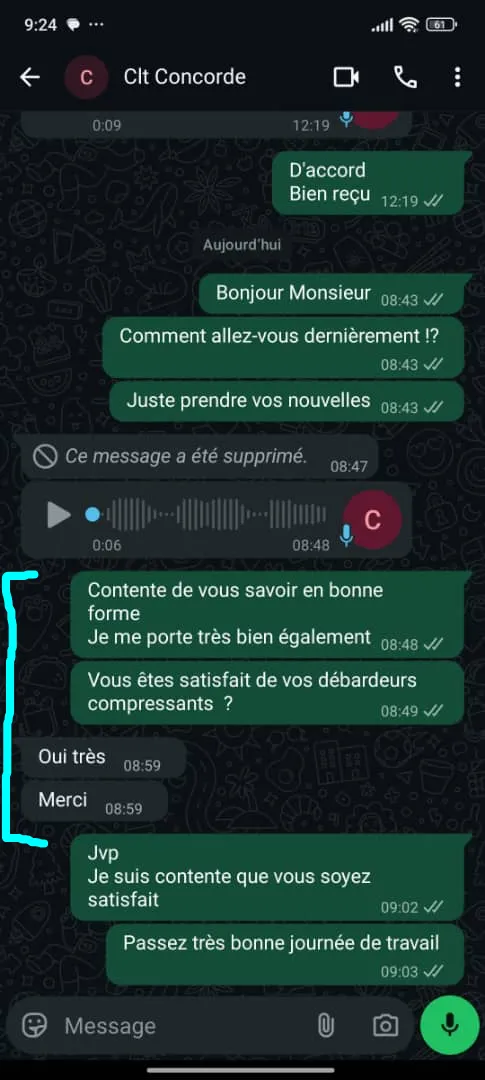
Task: Open the emoji picker
Action: pyautogui.click(x=34, y=1026)
